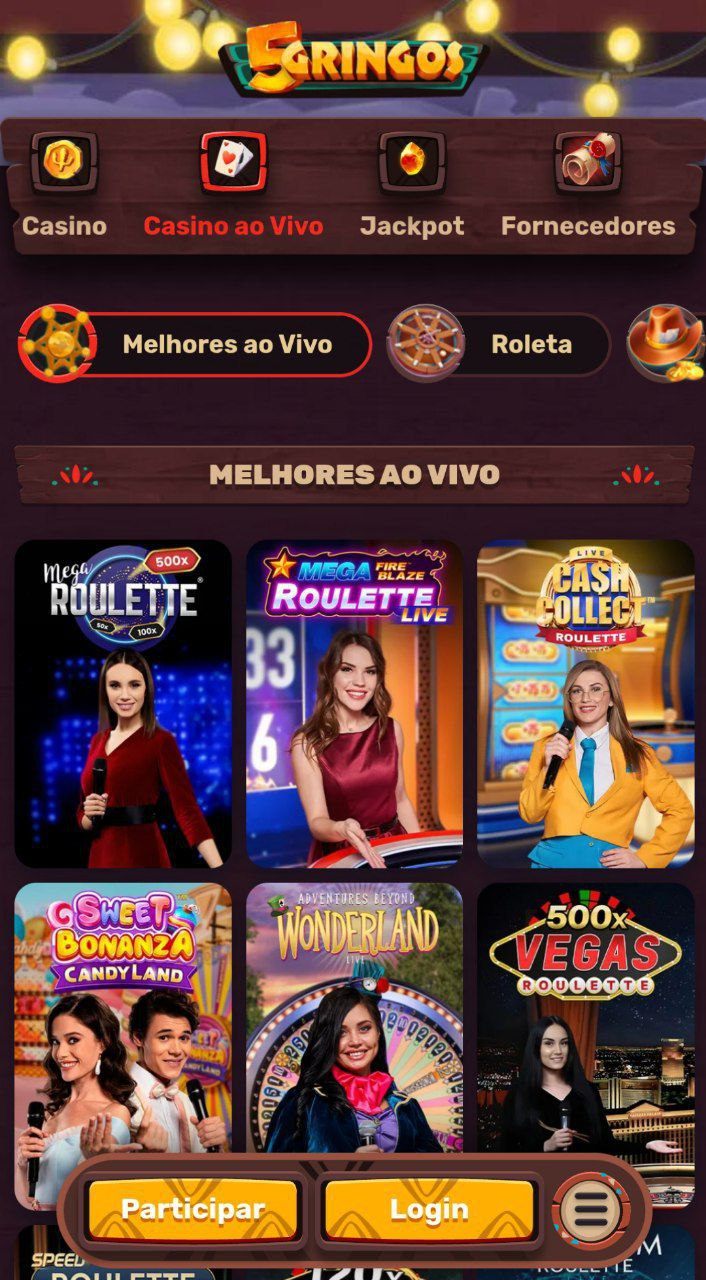
Task: Open the Mega Roulette 500x game
Action: (123, 703)
